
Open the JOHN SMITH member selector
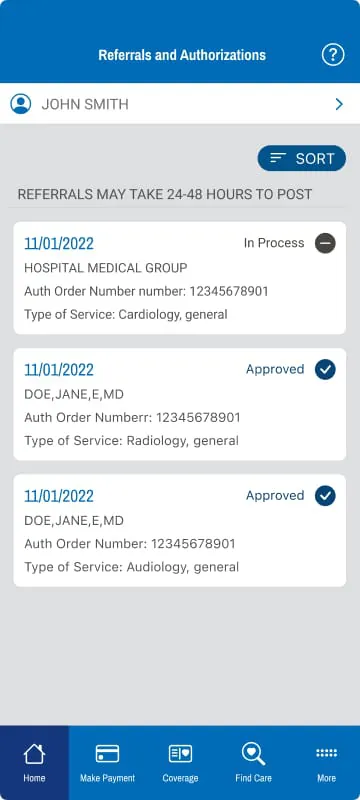[x=180, y=104]
